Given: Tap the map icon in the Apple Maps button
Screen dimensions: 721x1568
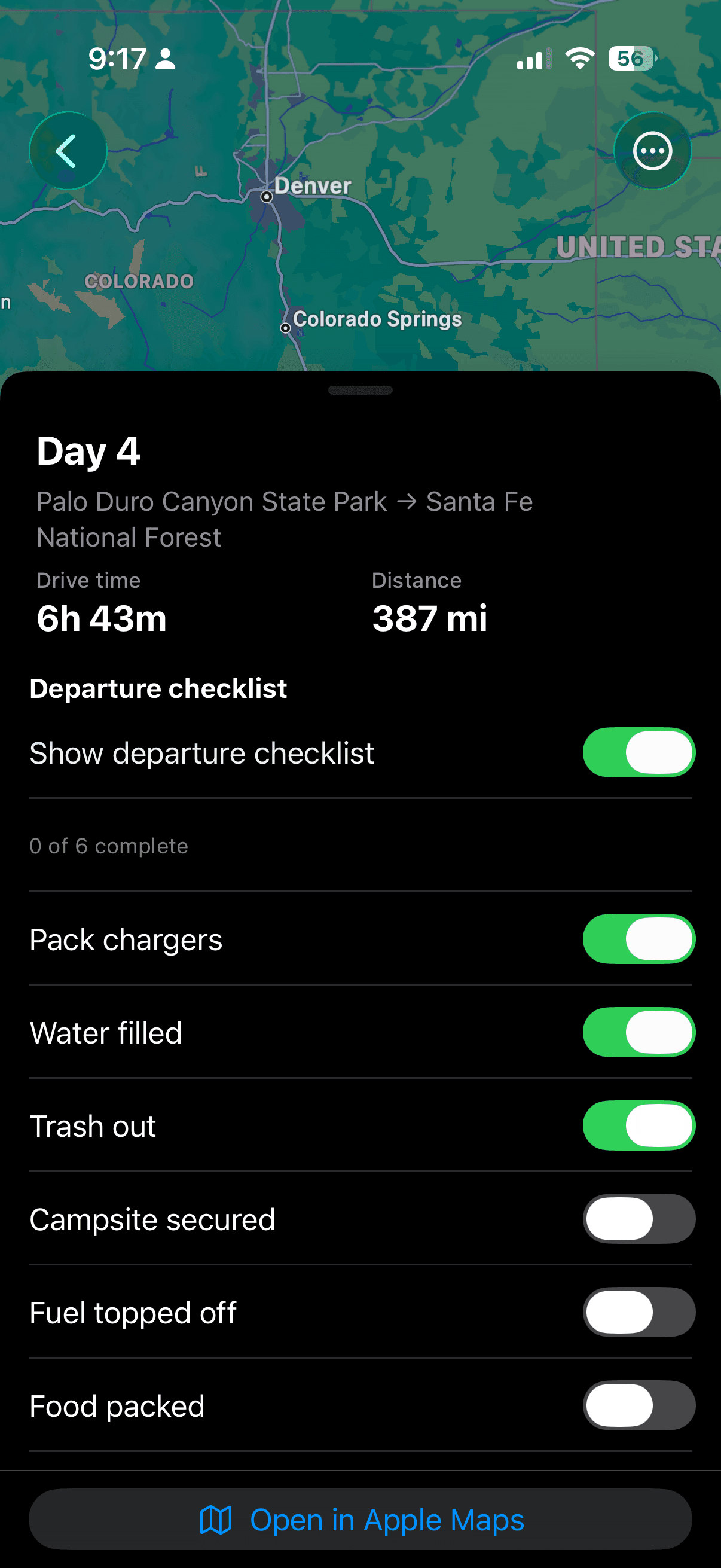Looking at the screenshot, I should point(216,1520).
